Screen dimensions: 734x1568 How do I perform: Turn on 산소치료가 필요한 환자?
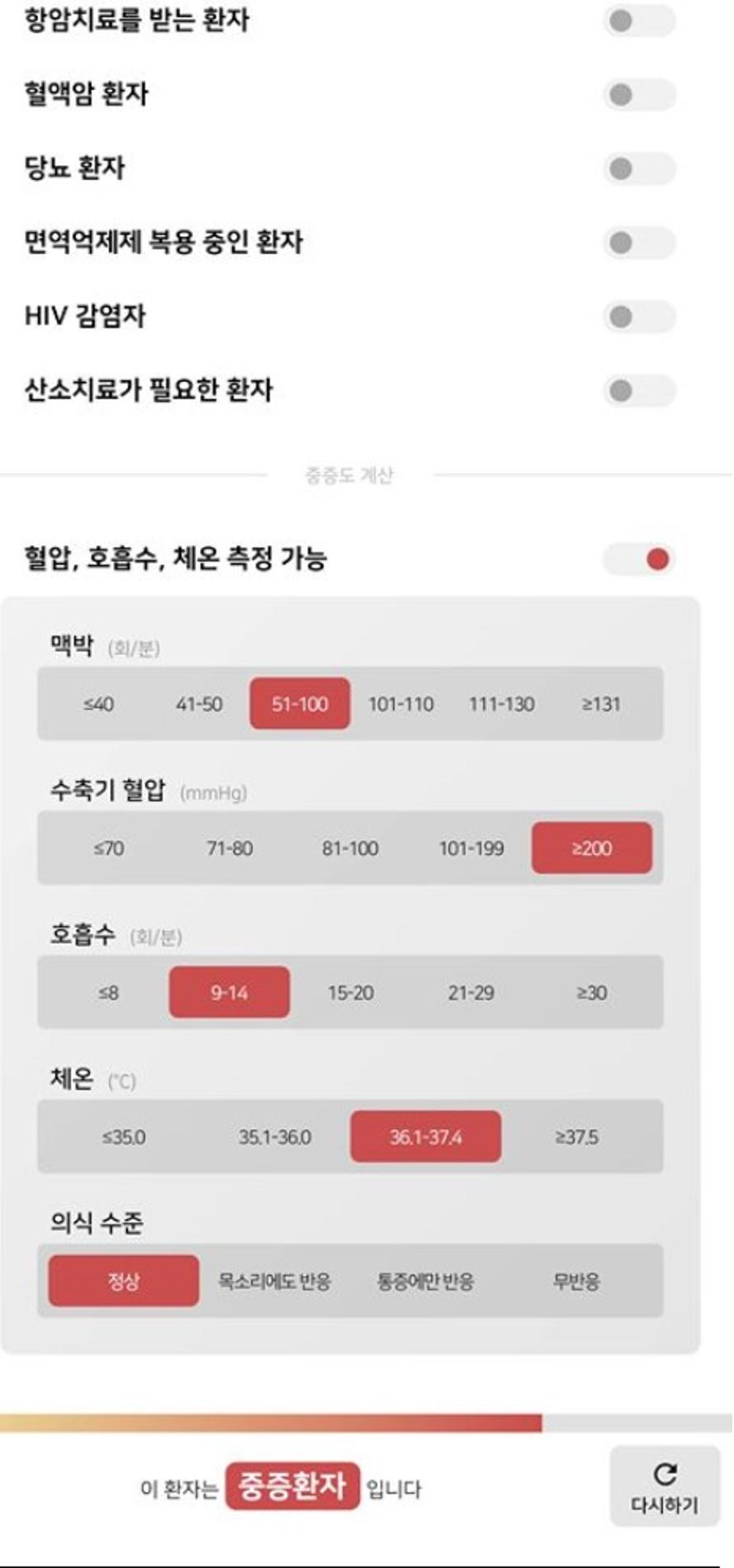point(640,390)
